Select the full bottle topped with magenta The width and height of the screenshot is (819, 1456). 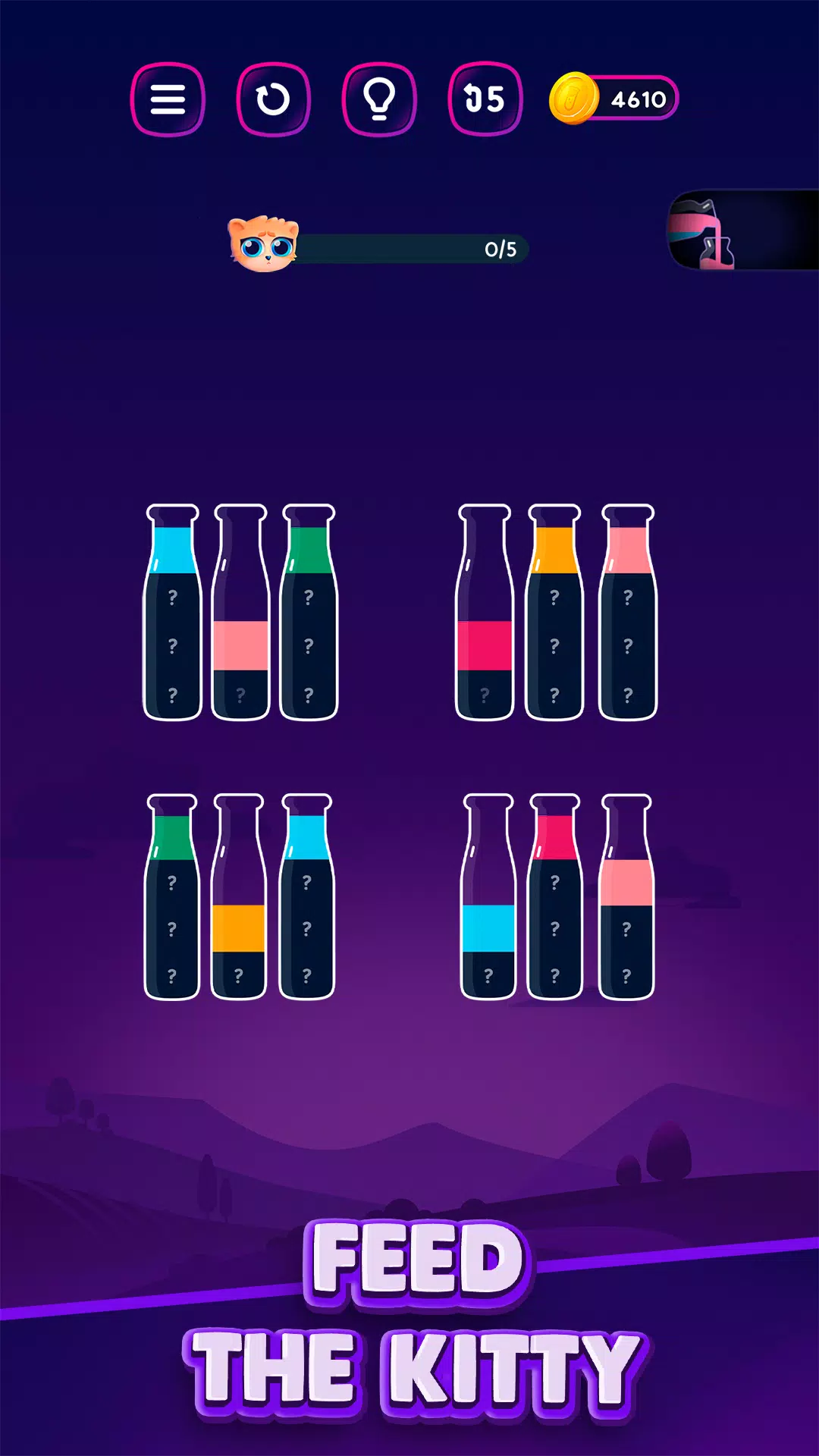click(554, 898)
